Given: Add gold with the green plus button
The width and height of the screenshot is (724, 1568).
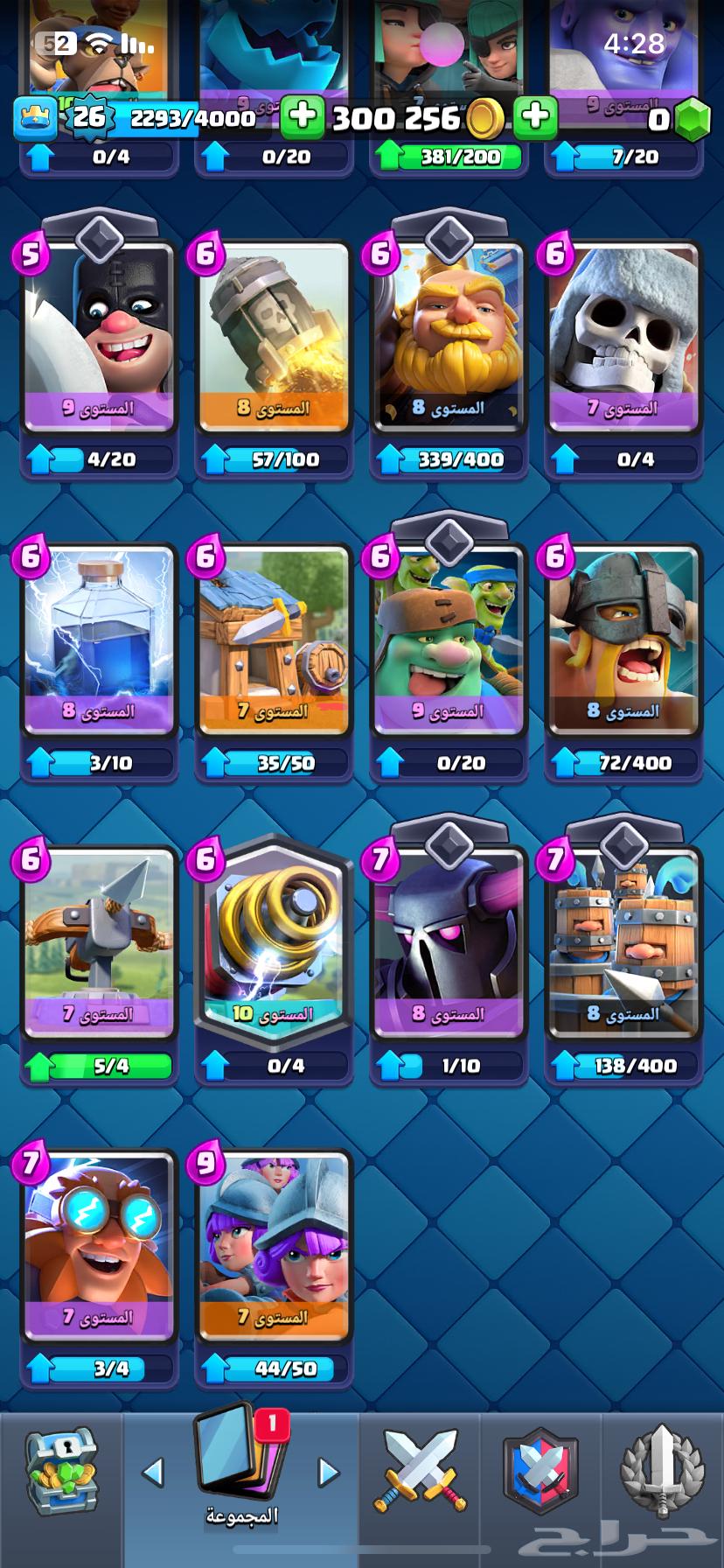Looking at the screenshot, I should [303, 117].
